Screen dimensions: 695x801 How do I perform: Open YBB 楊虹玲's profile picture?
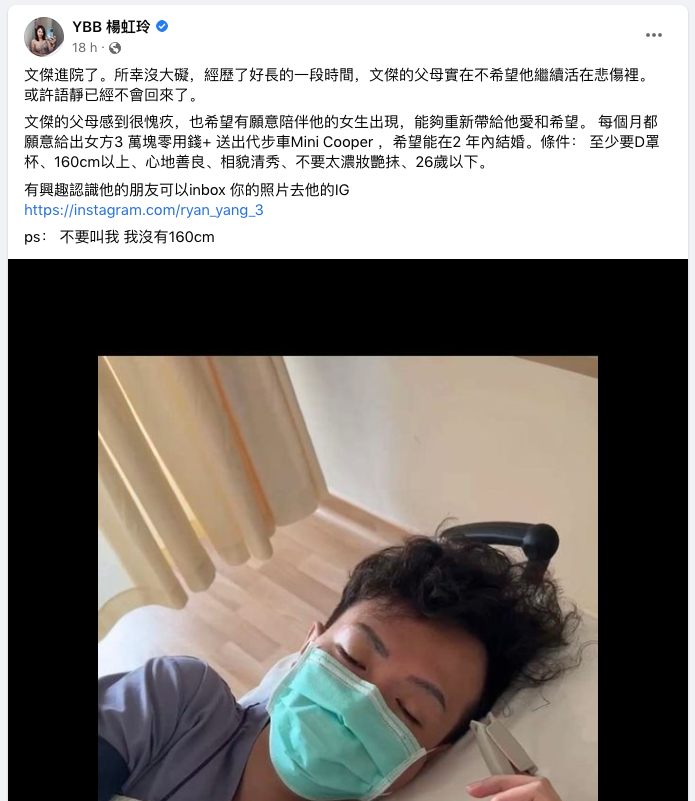(x=44, y=36)
